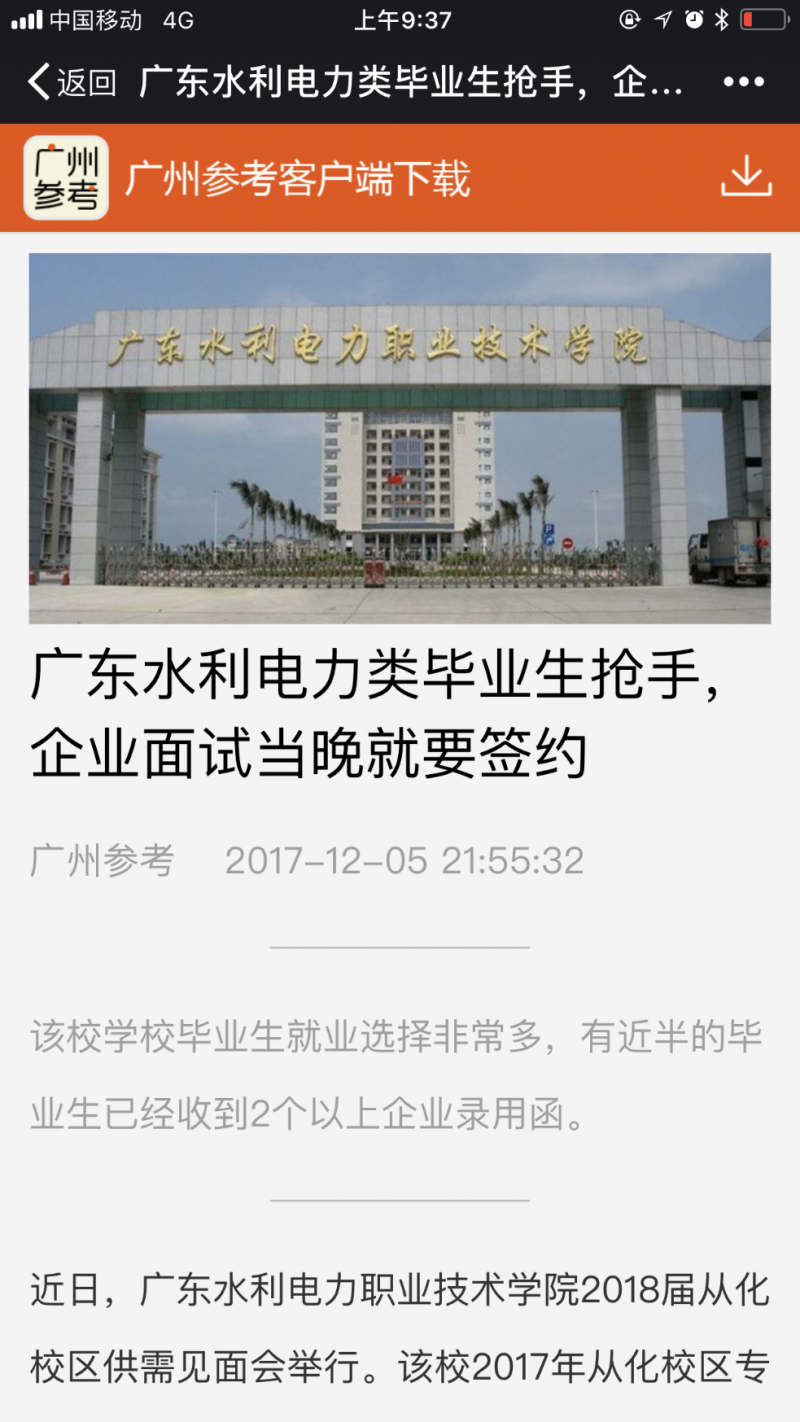Image resolution: width=800 pixels, height=1422 pixels.
Task: Open the school gate photo
Action: (400, 437)
